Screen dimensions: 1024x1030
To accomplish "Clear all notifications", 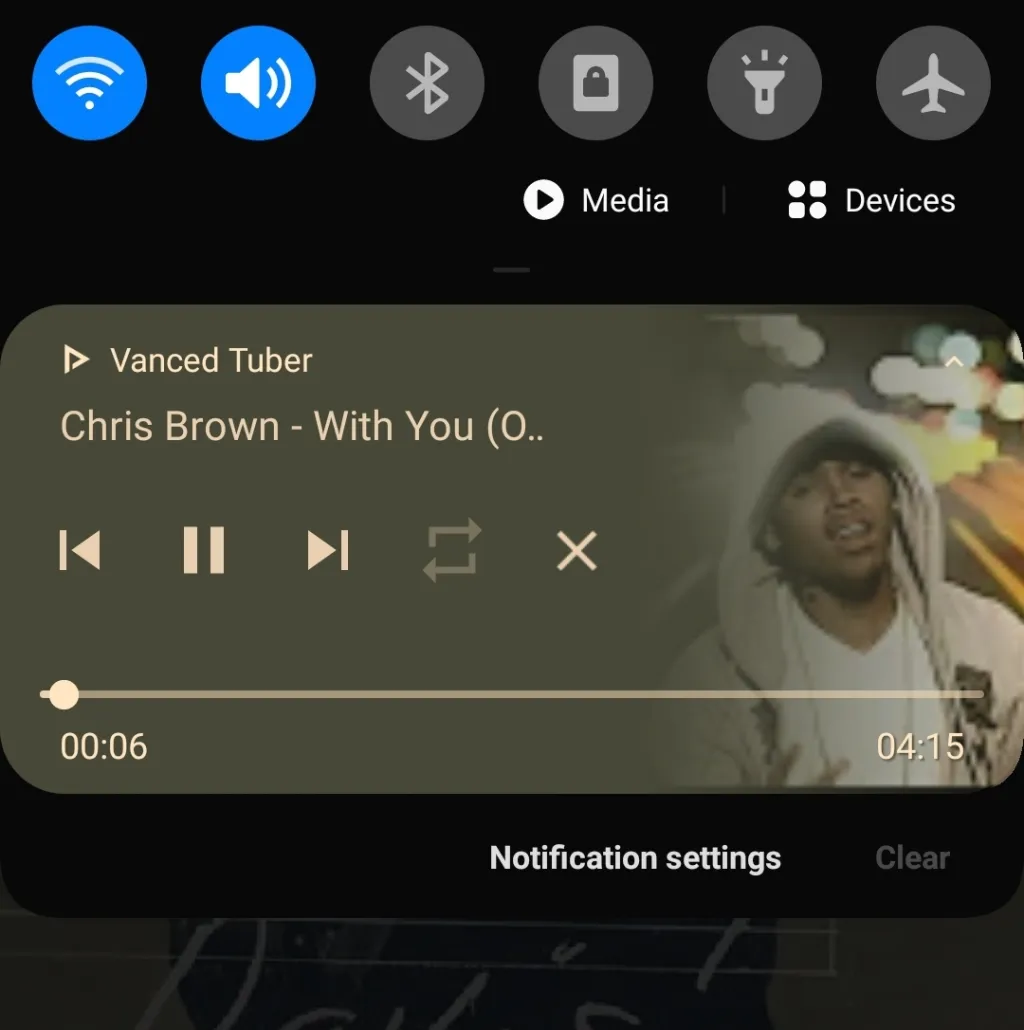I will coord(912,858).
